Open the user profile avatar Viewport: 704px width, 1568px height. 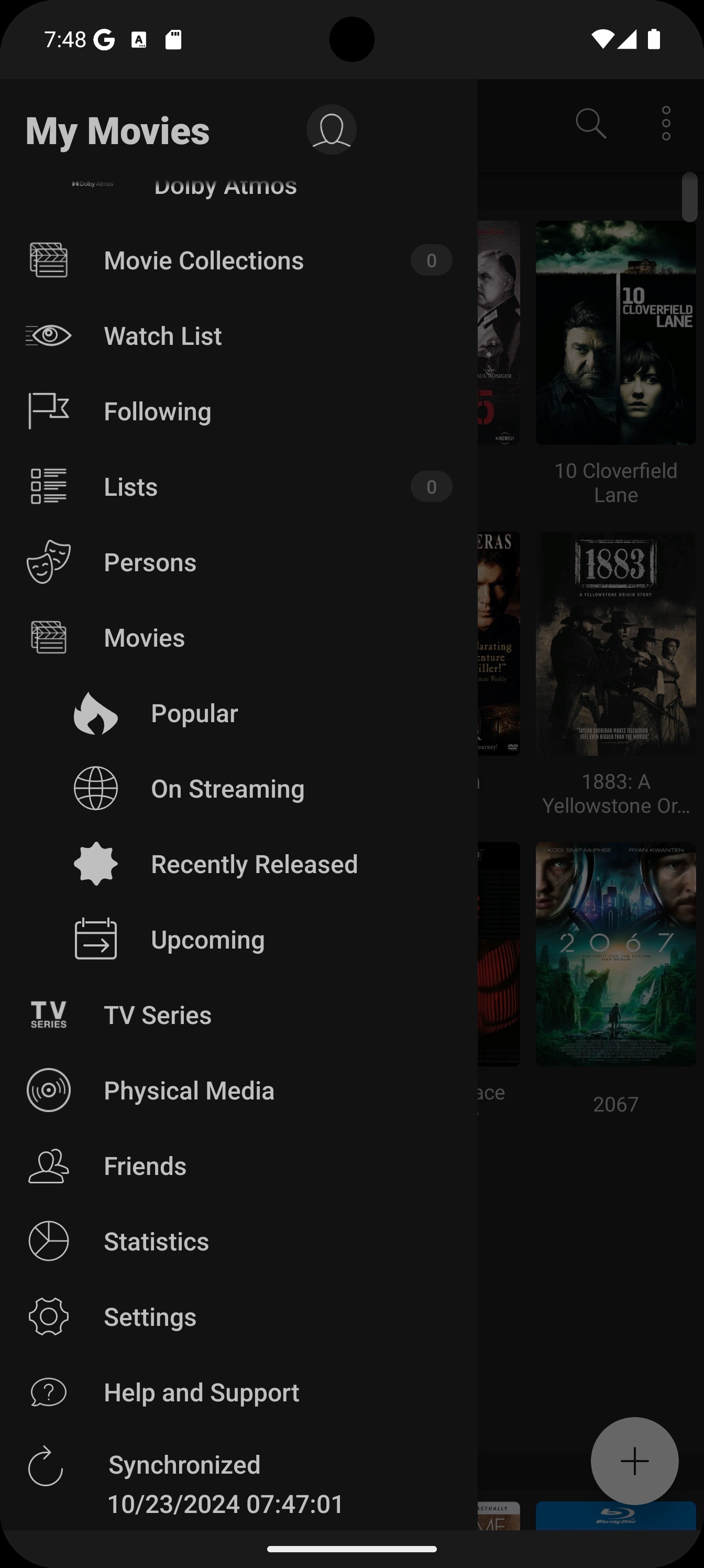[x=331, y=129]
